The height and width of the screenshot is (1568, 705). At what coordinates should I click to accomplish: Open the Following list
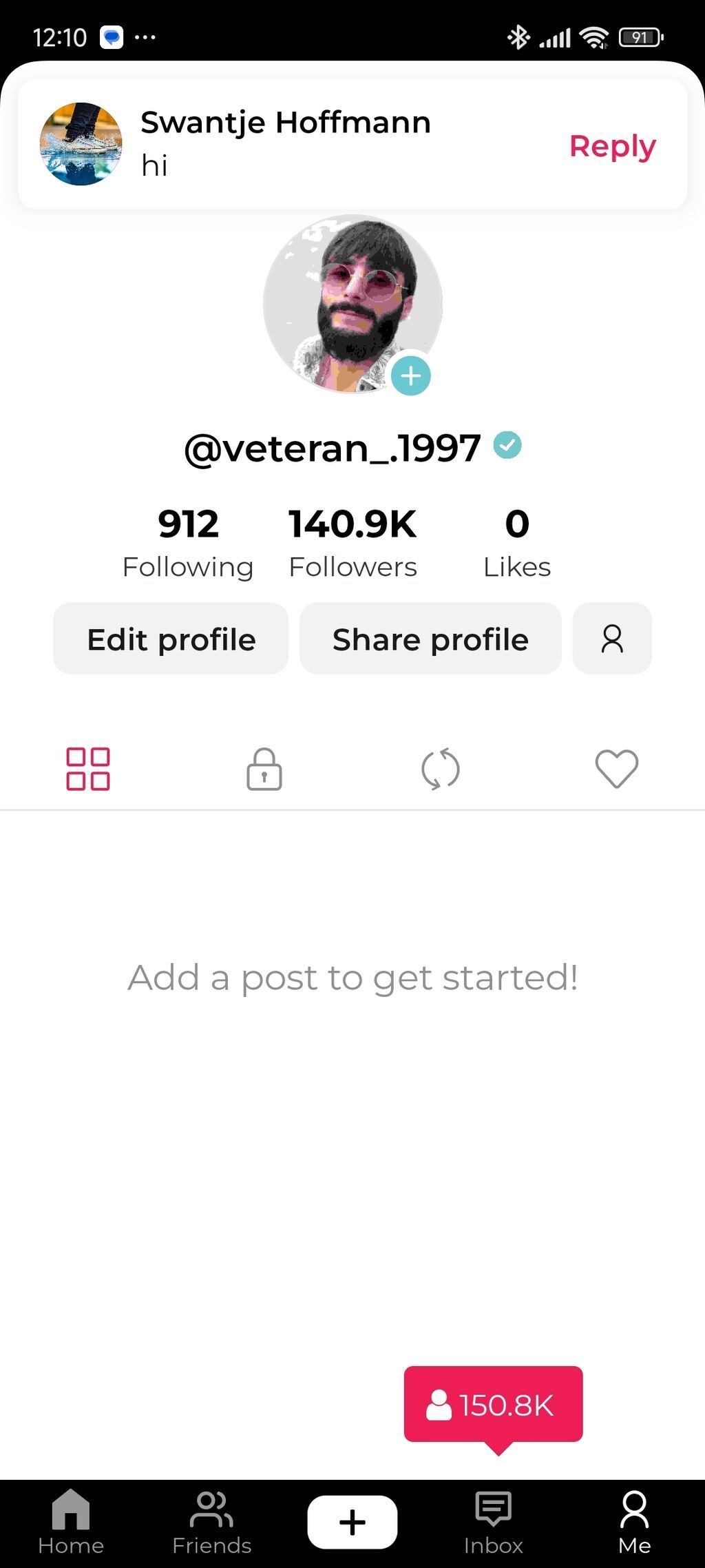(188, 542)
